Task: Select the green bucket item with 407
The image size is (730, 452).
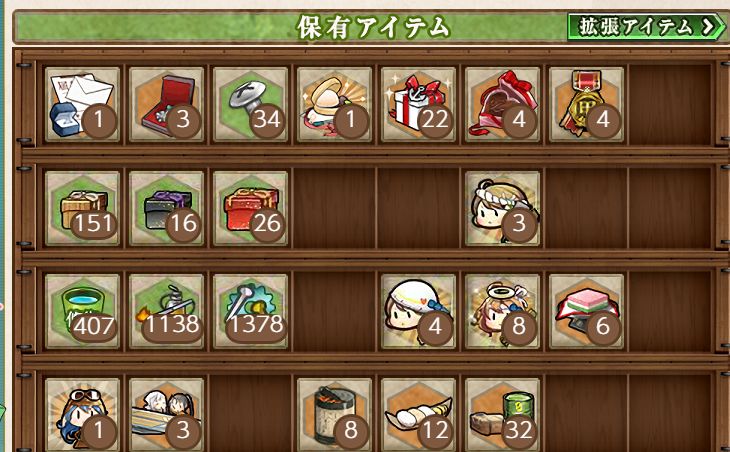Action: point(82,311)
